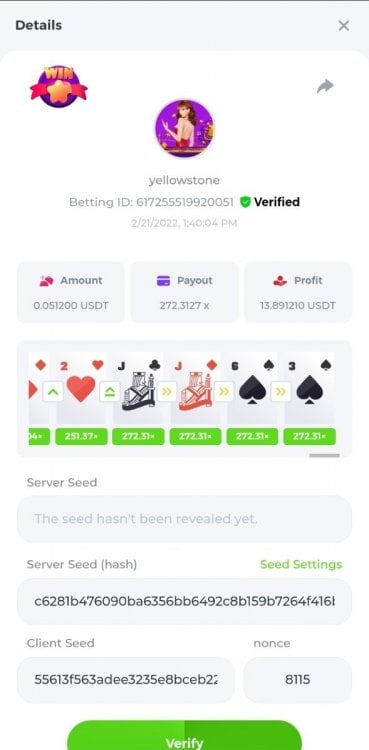Tap the Server Seed hash field
369x750 pixels.
pos(184,601)
